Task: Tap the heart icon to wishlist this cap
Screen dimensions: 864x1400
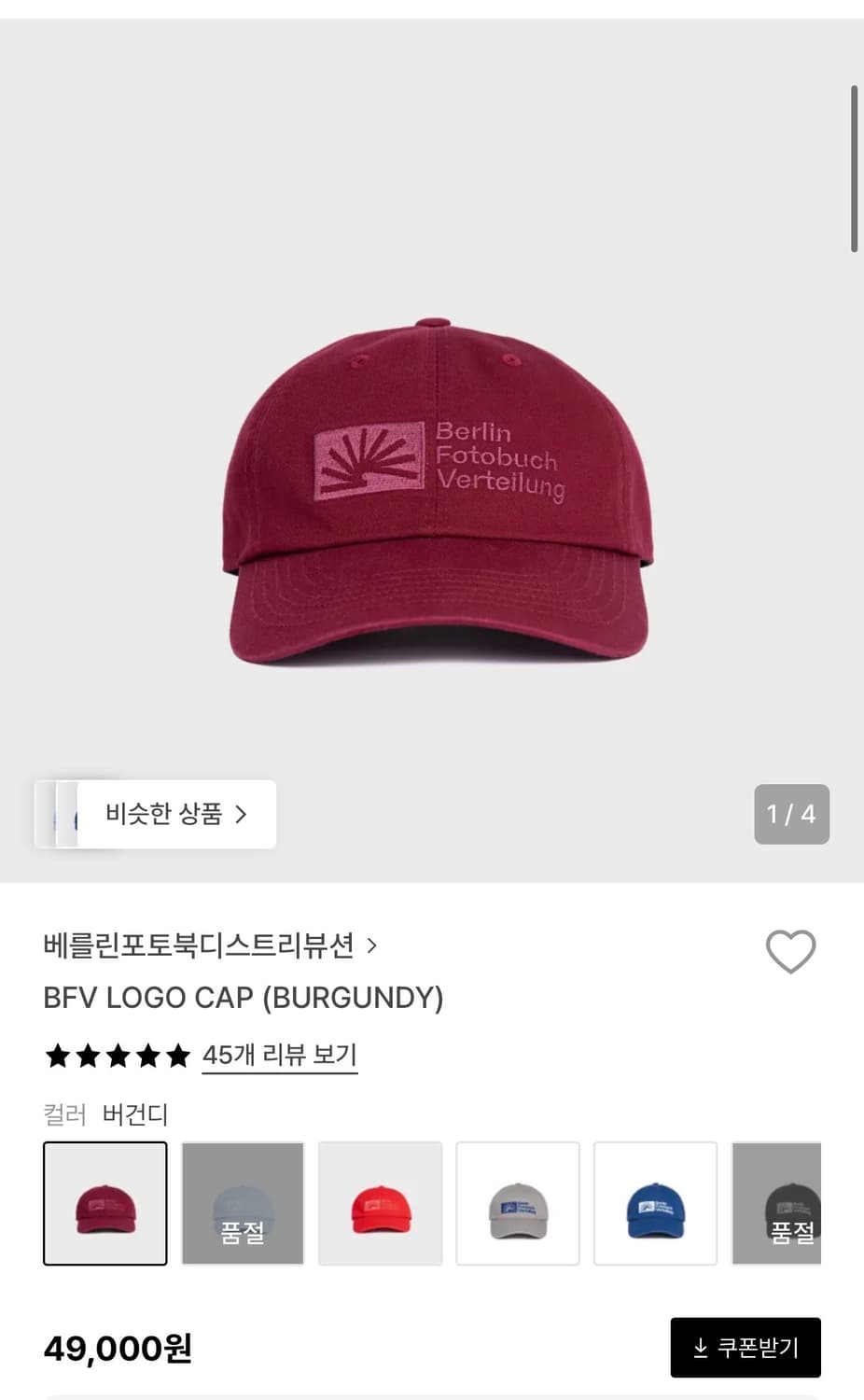Action: pyautogui.click(x=789, y=951)
